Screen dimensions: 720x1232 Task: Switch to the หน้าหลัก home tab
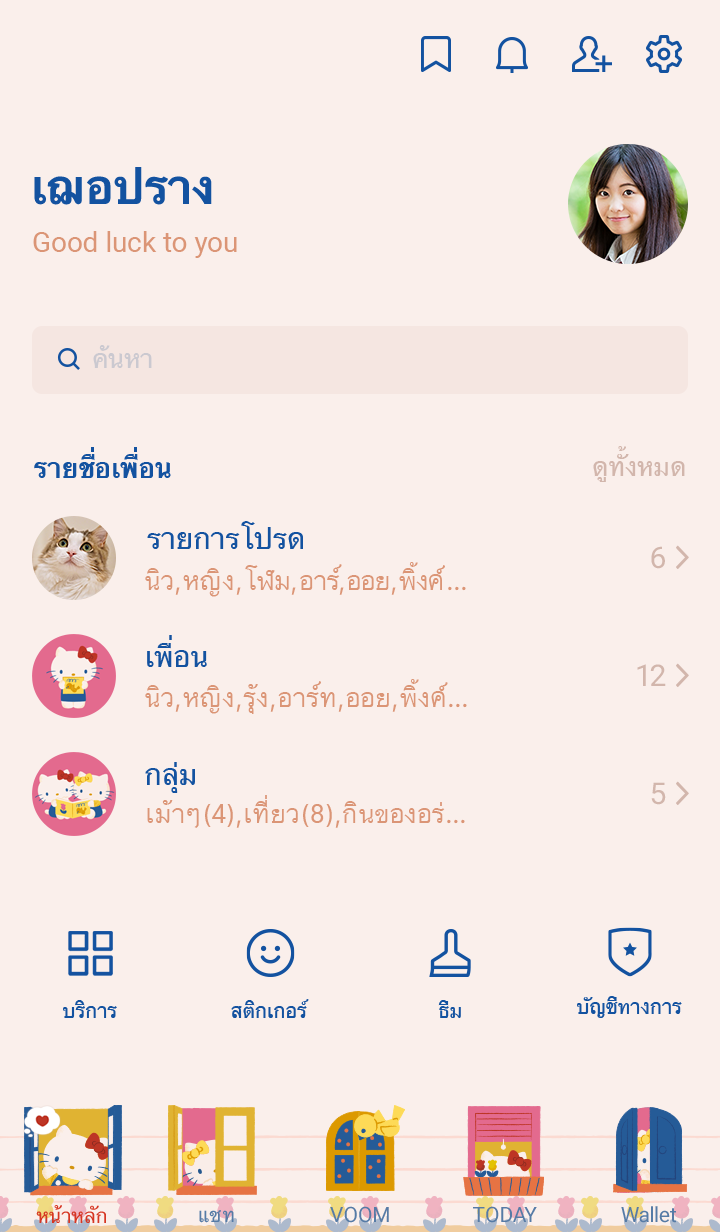coord(72,1164)
